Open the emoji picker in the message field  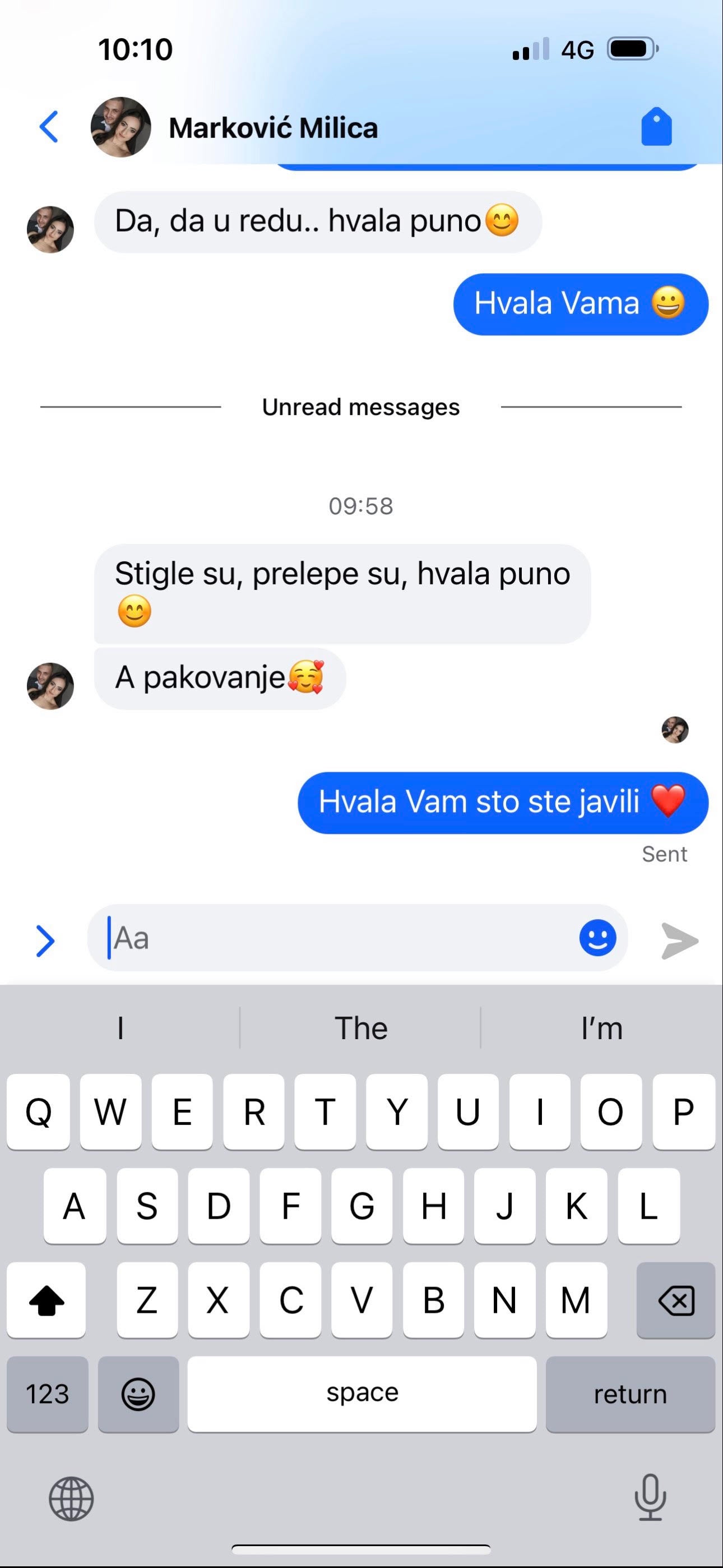[x=597, y=938]
